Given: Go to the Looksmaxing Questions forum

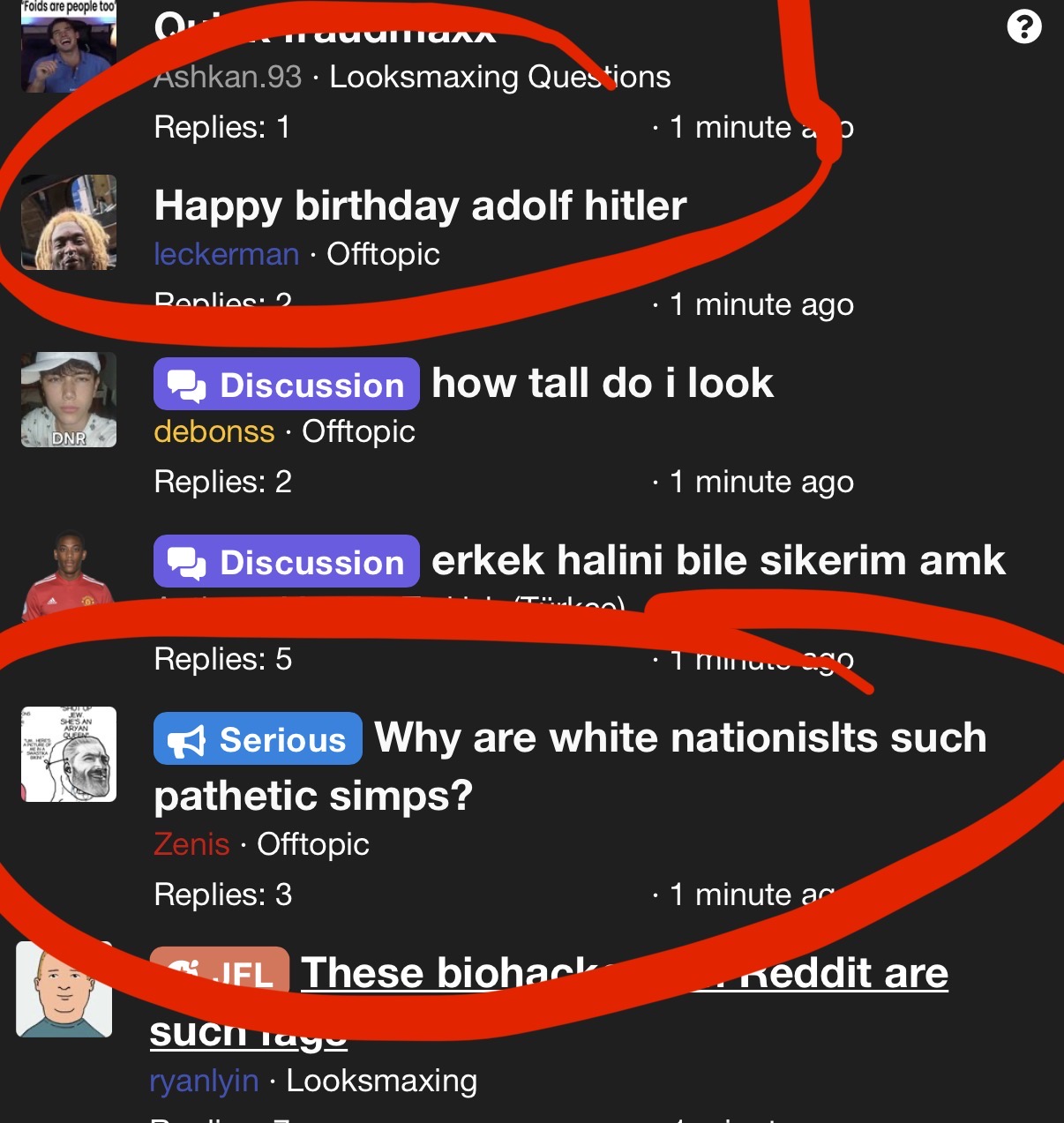Looking at the screenshot, I should pyautogui.click(x=499, y=77).
